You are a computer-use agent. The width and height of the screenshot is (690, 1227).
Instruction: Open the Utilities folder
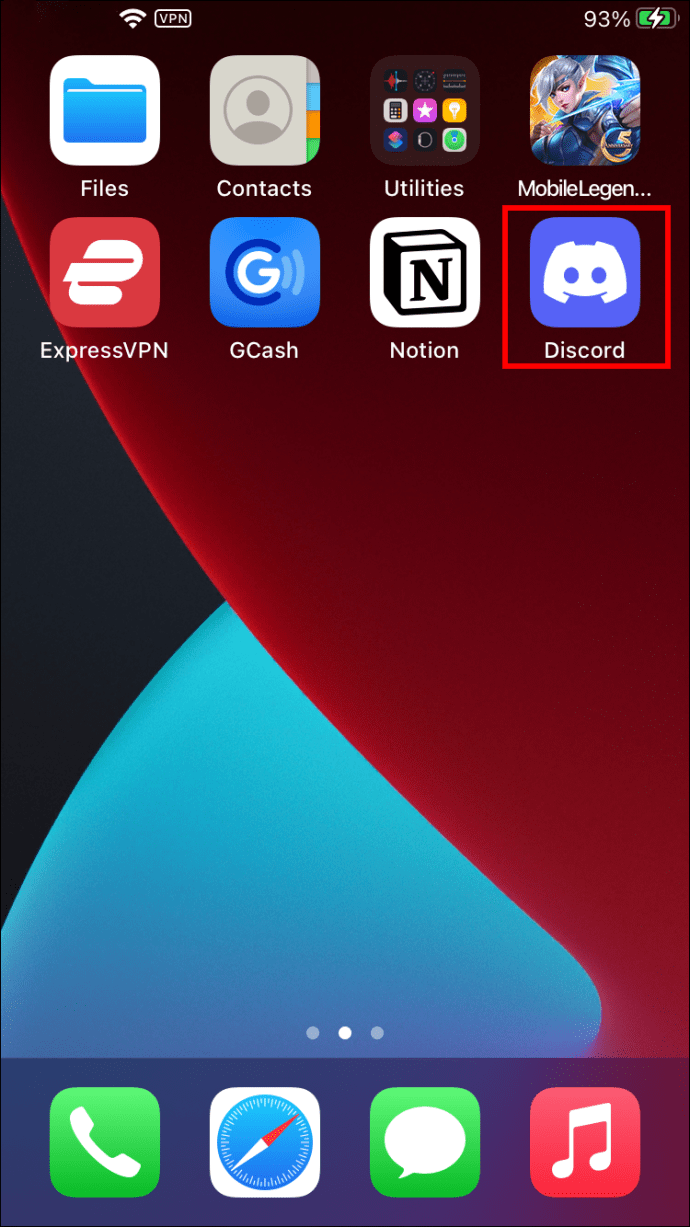(424, 110)
